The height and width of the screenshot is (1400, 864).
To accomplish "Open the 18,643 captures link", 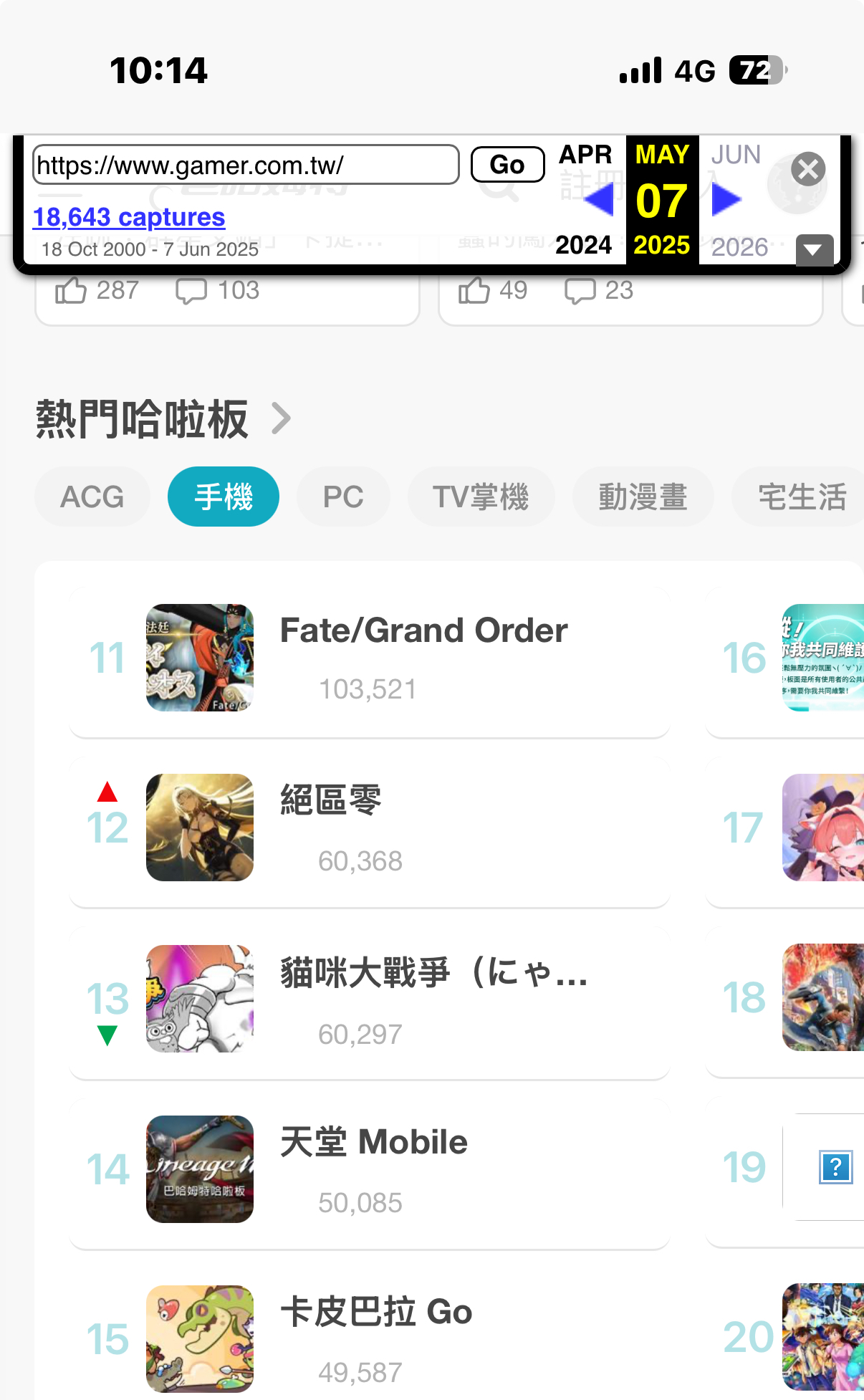I will [129, 217].
